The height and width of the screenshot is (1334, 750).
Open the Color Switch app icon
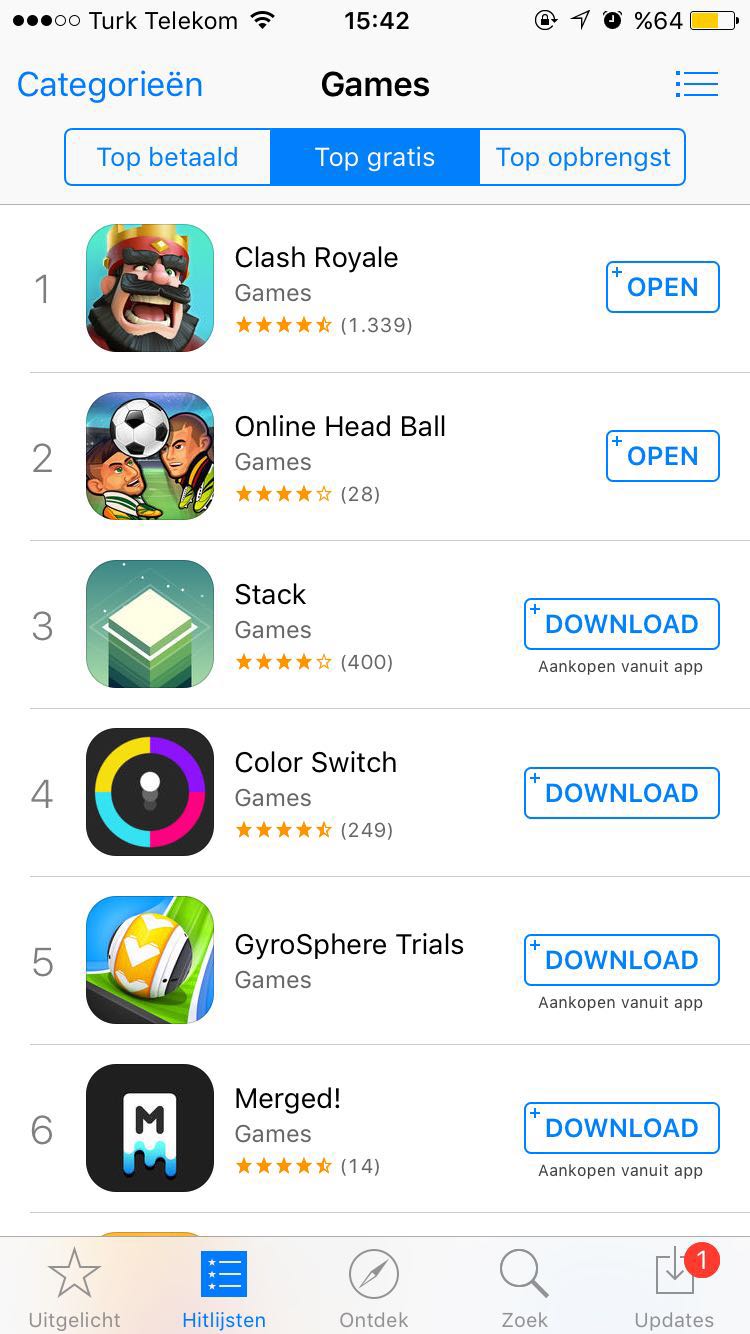tap(150, 792)
